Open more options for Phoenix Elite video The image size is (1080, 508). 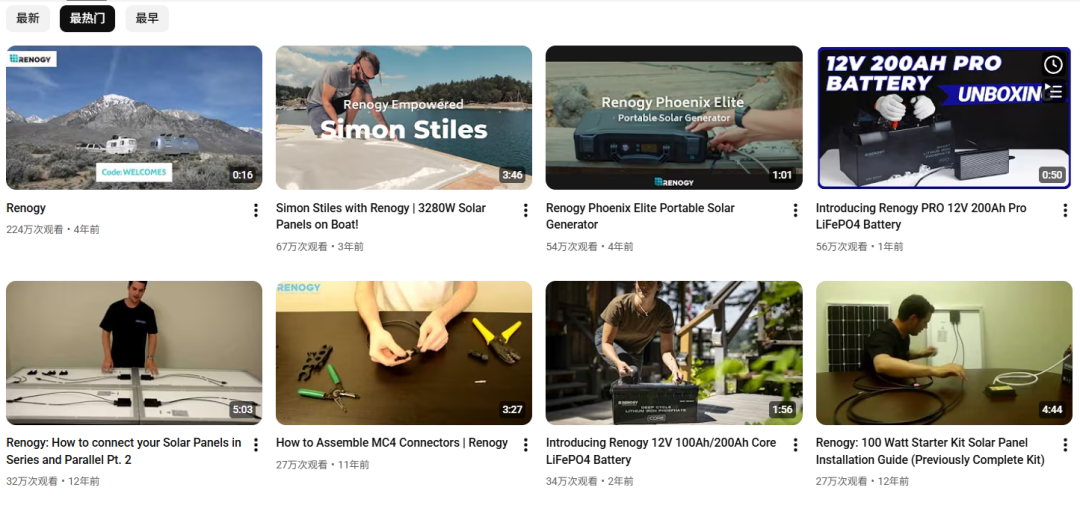[796, 210]
